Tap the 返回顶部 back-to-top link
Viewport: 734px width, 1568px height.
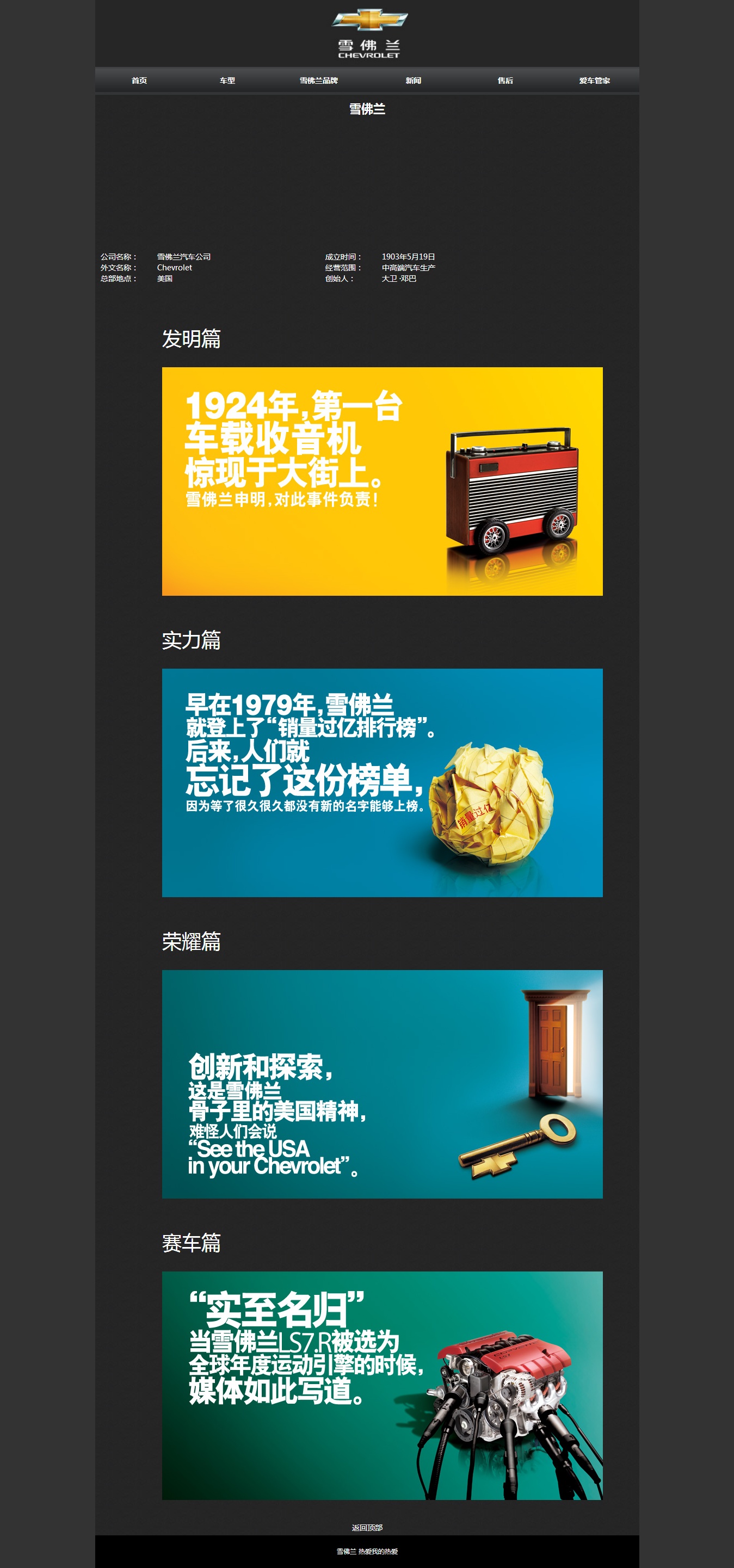[367, 1527]
